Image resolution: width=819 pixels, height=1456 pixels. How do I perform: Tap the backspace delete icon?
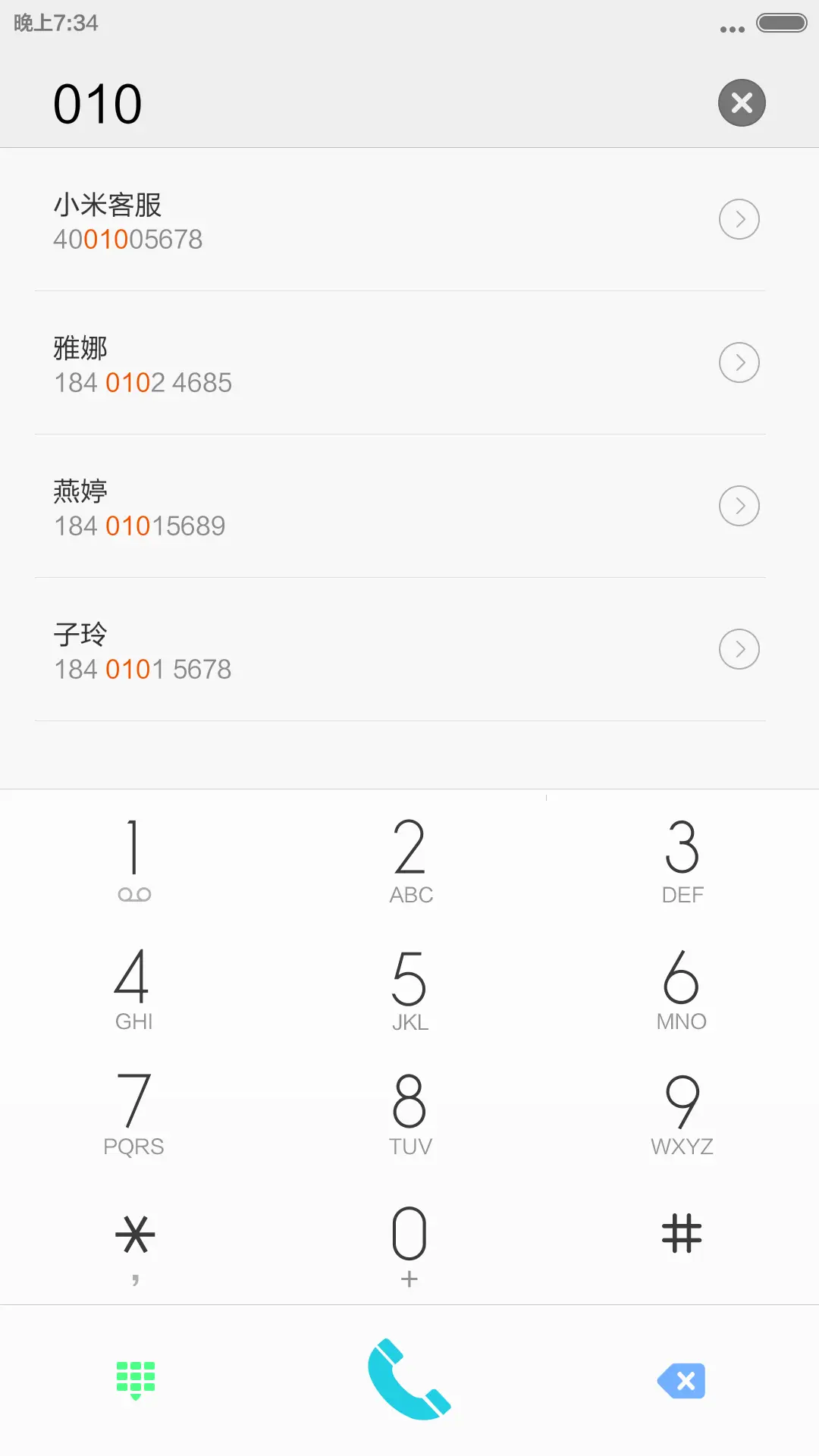680,1382
